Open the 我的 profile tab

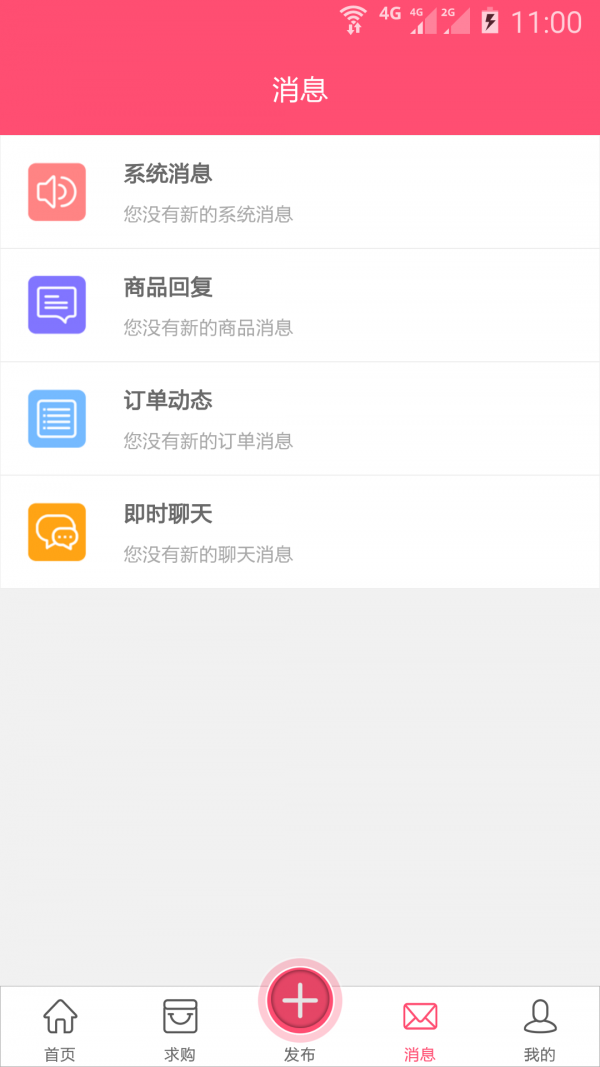click(x=540, y=1028)
